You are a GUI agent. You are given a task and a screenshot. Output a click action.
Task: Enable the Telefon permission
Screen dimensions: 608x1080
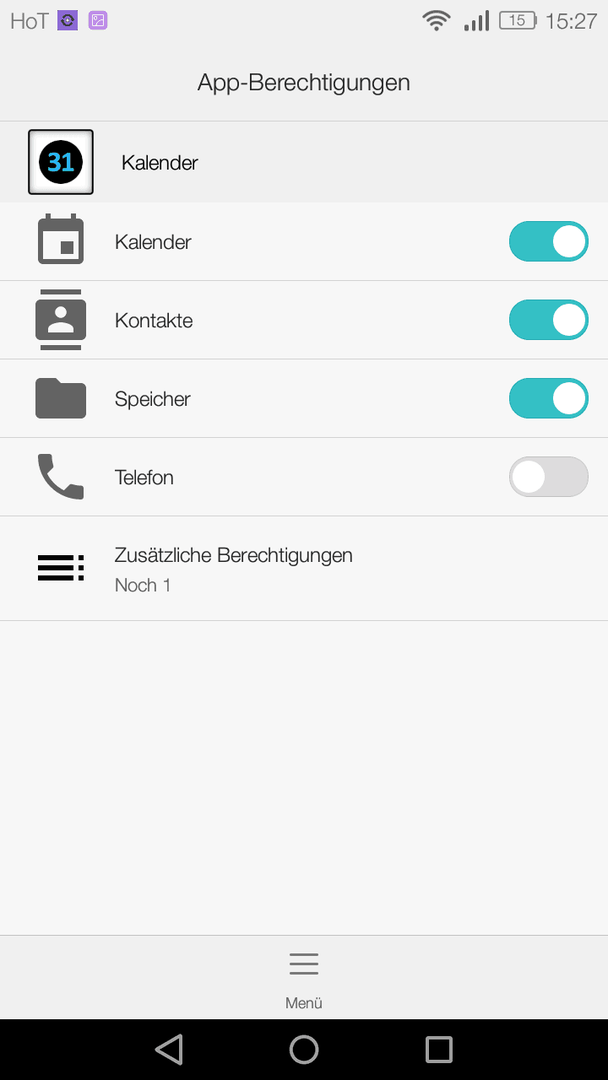pos(548,477)
